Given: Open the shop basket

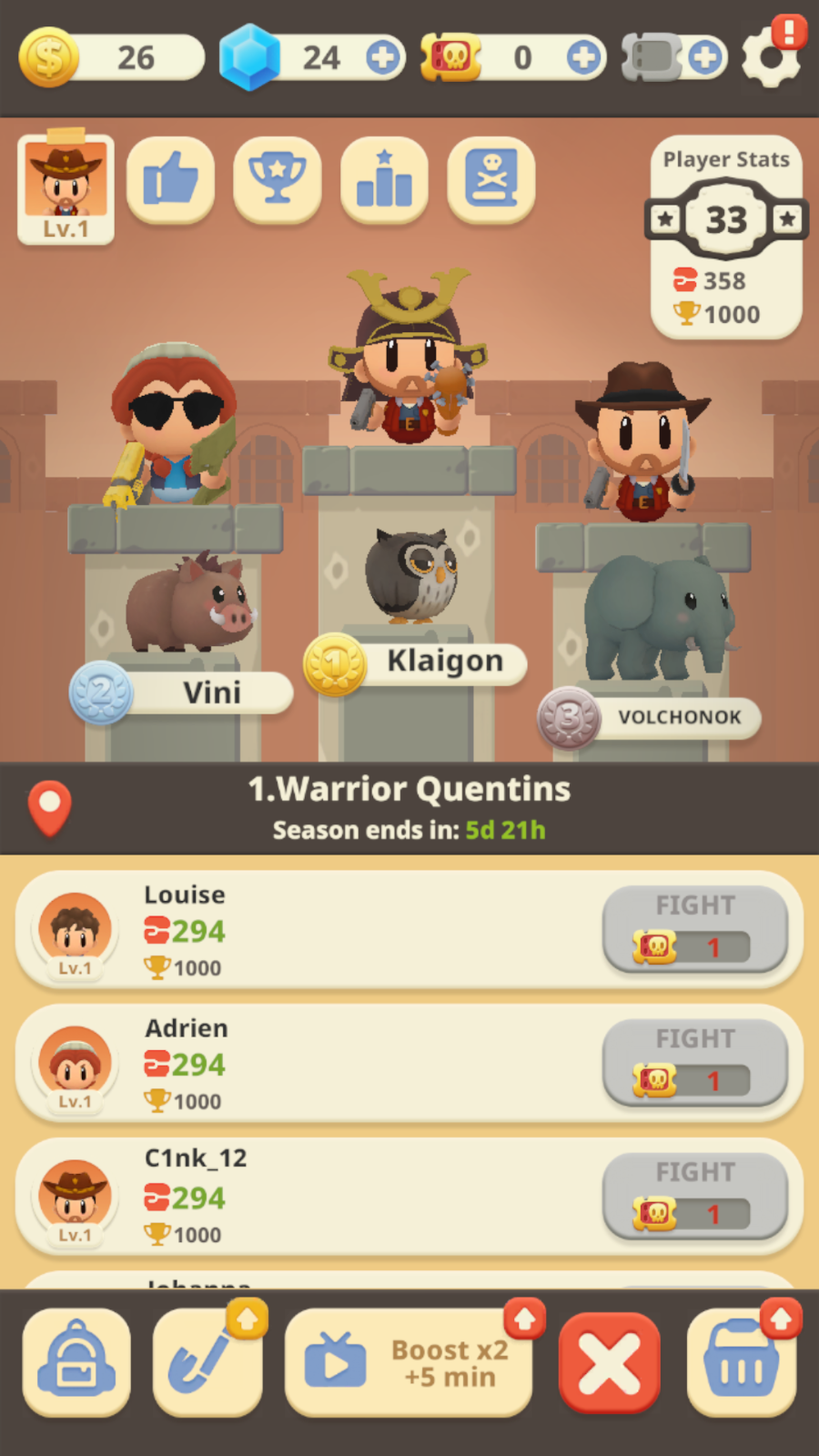Looking at the screenshot, I should (x=742, y=1361).
